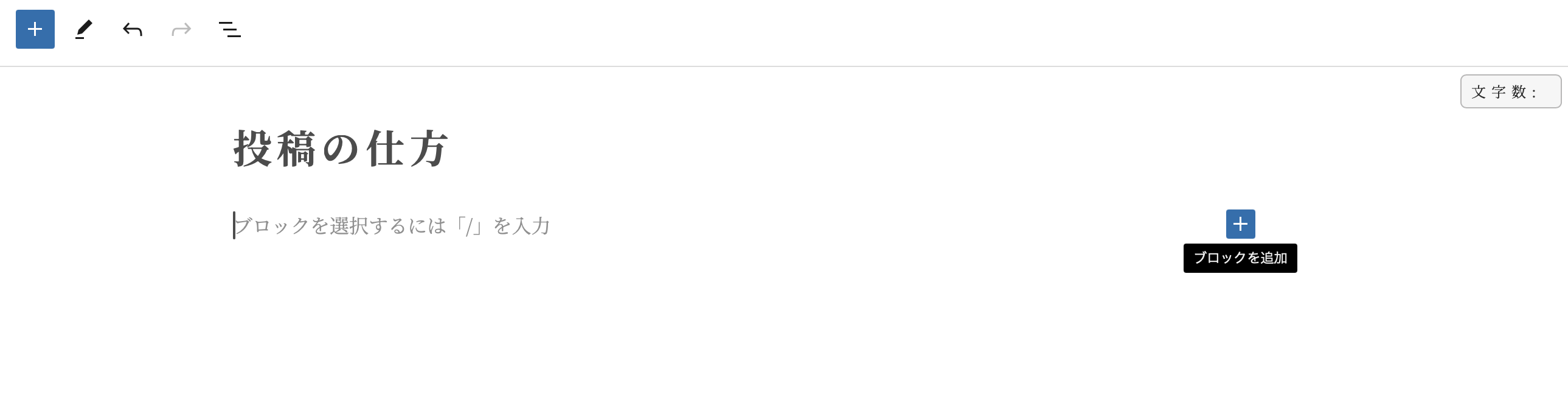The height and width of the screenshot is (408, 1568).
Task: Undo the last edit
Action: click(132, 29)
